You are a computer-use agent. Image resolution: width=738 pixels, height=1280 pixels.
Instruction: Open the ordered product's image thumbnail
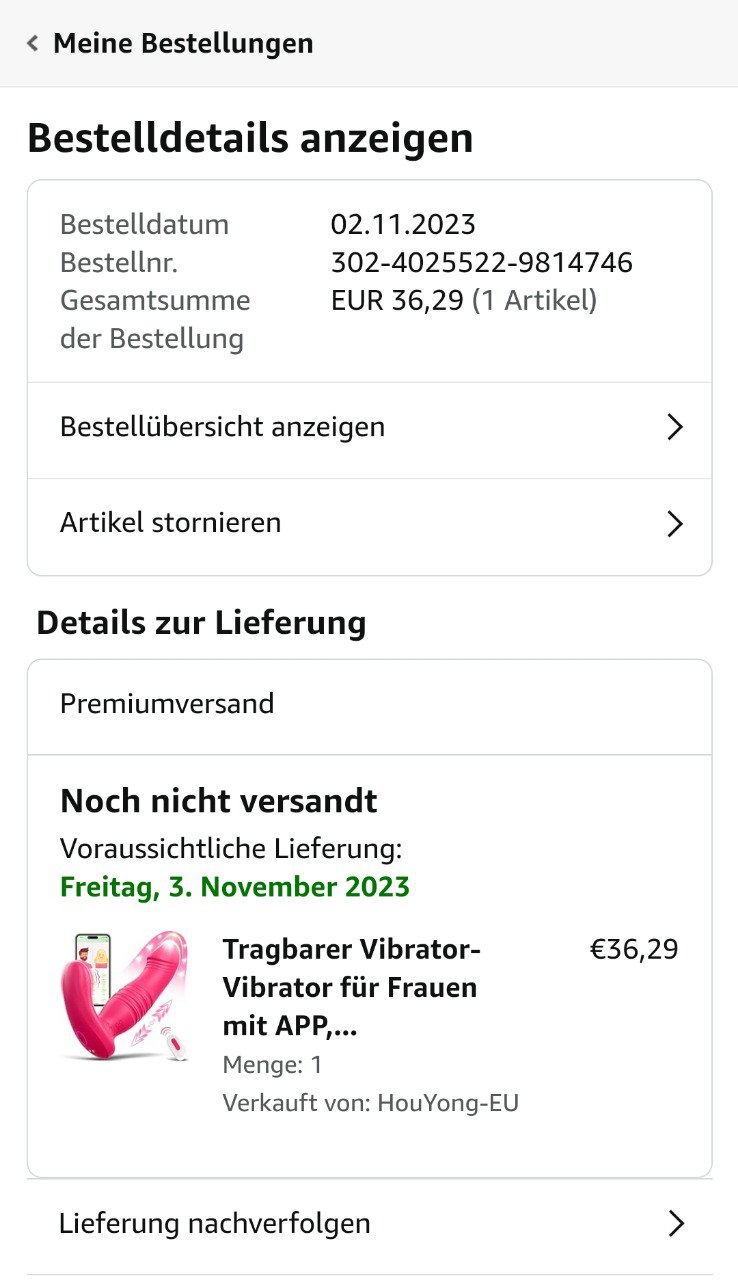125,996
